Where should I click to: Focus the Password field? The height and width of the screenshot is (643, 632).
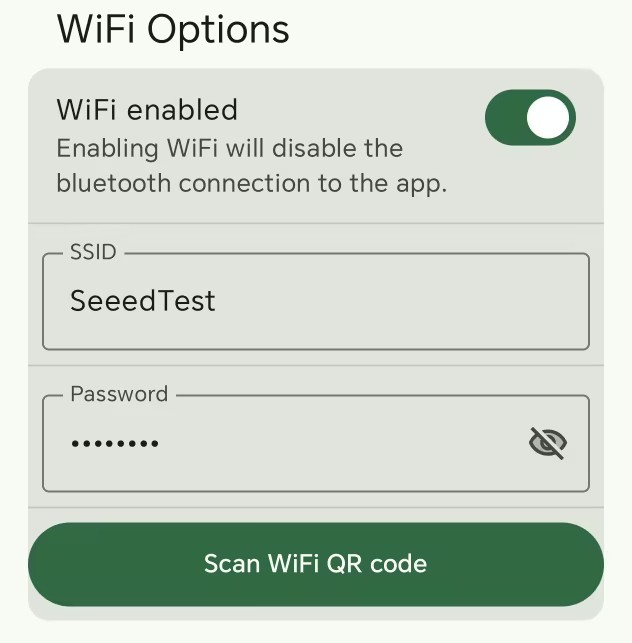280,443
